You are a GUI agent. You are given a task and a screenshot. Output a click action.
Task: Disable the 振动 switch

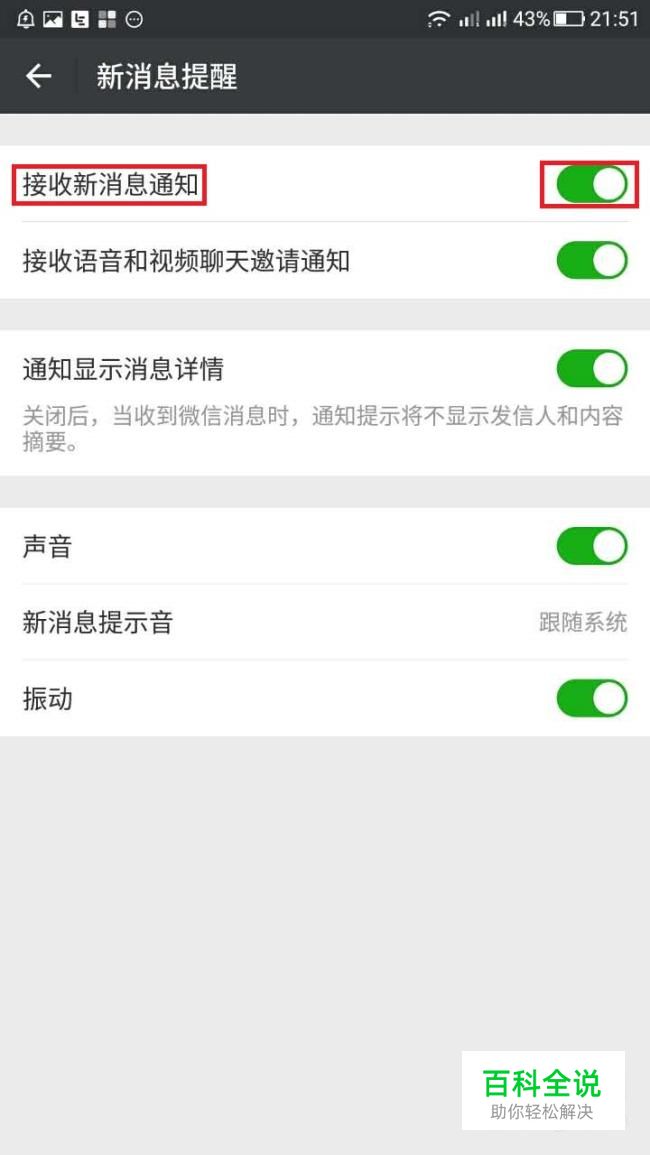click(x=592, y=698)
